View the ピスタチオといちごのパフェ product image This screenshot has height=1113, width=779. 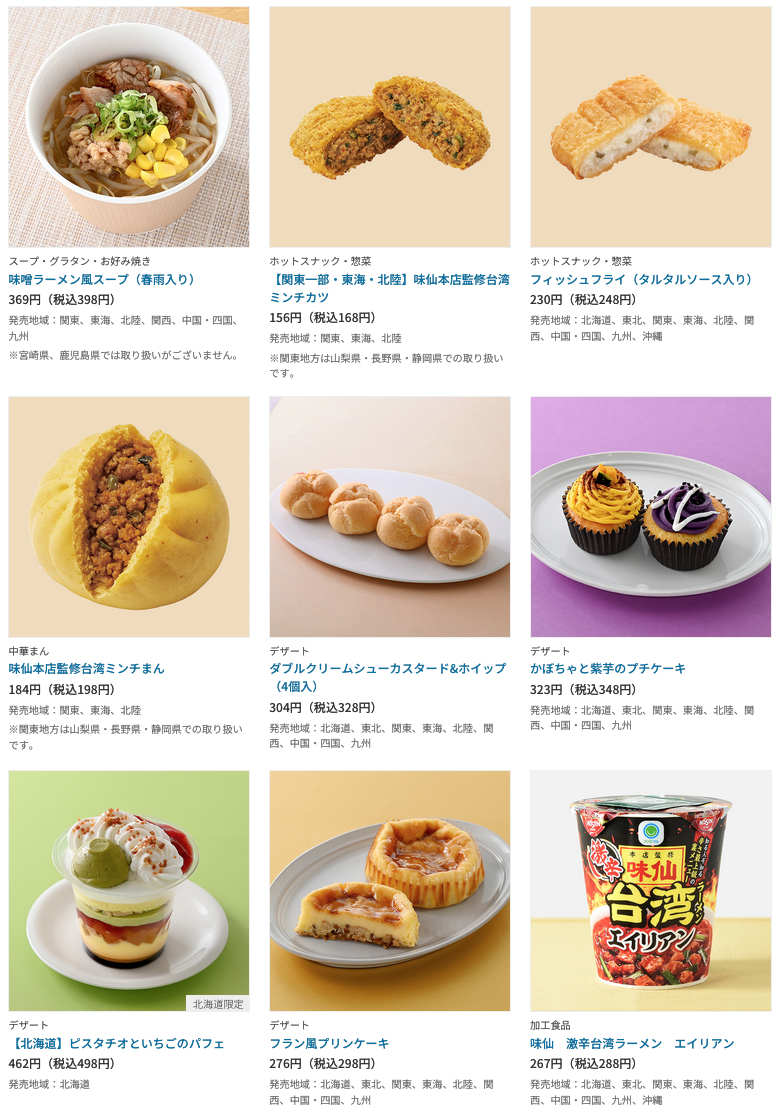pyautogui.click(x=129, y=890)
